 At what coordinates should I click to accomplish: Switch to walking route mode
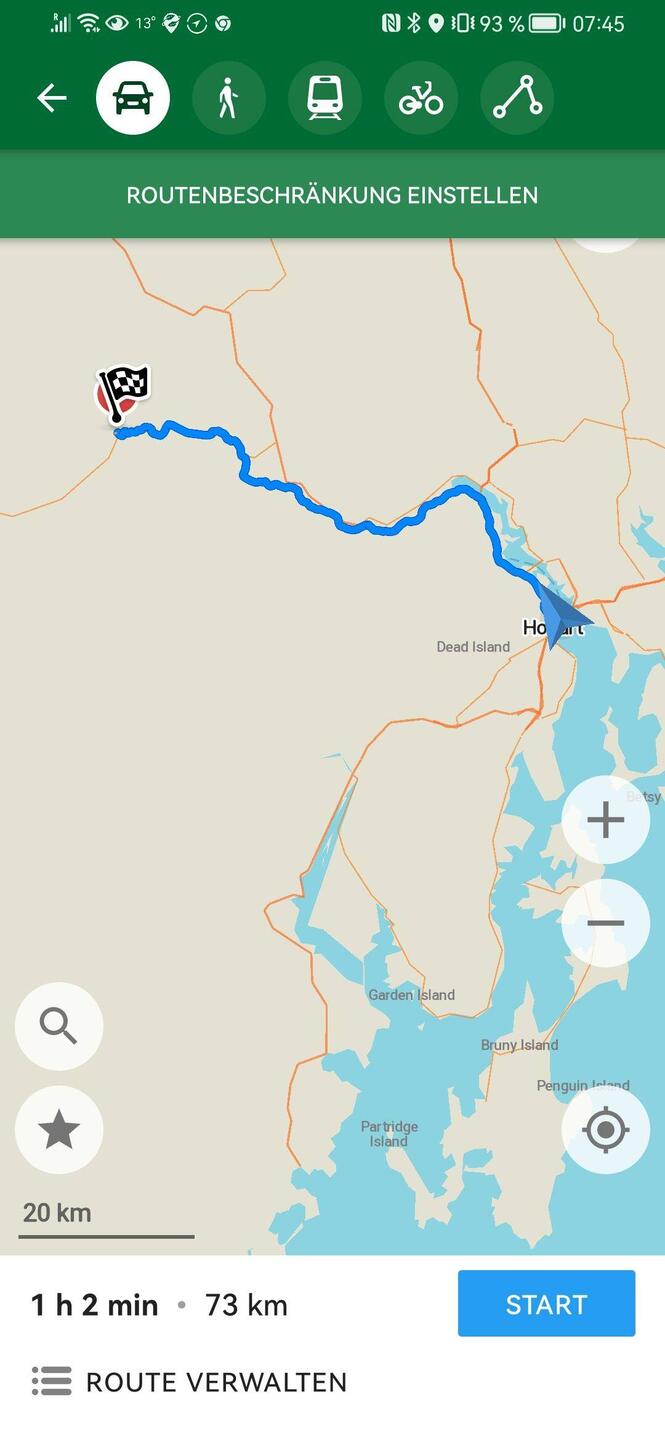[x=229, y=98]
